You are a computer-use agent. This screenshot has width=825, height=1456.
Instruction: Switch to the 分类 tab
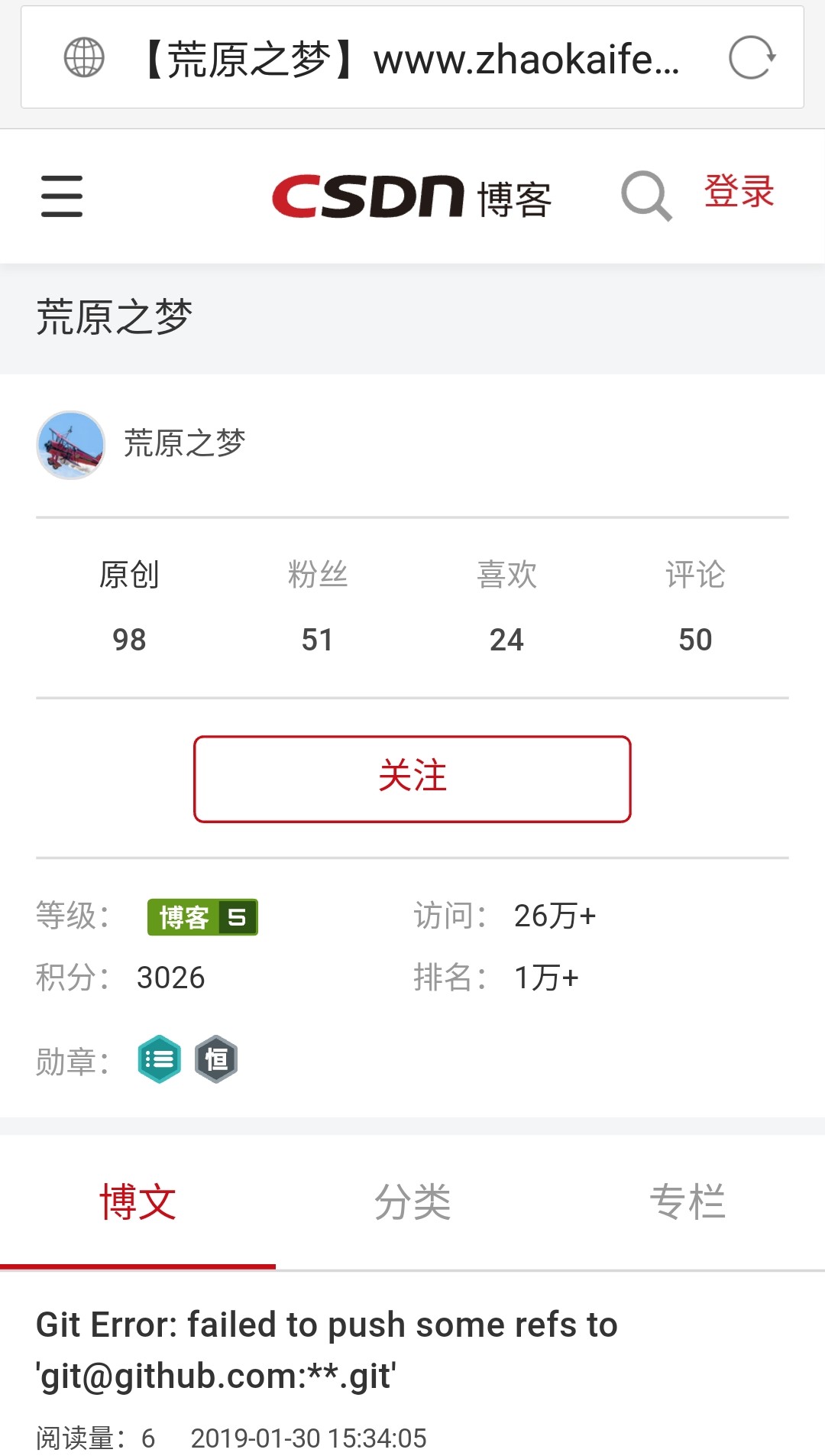tap(412, 1202)
